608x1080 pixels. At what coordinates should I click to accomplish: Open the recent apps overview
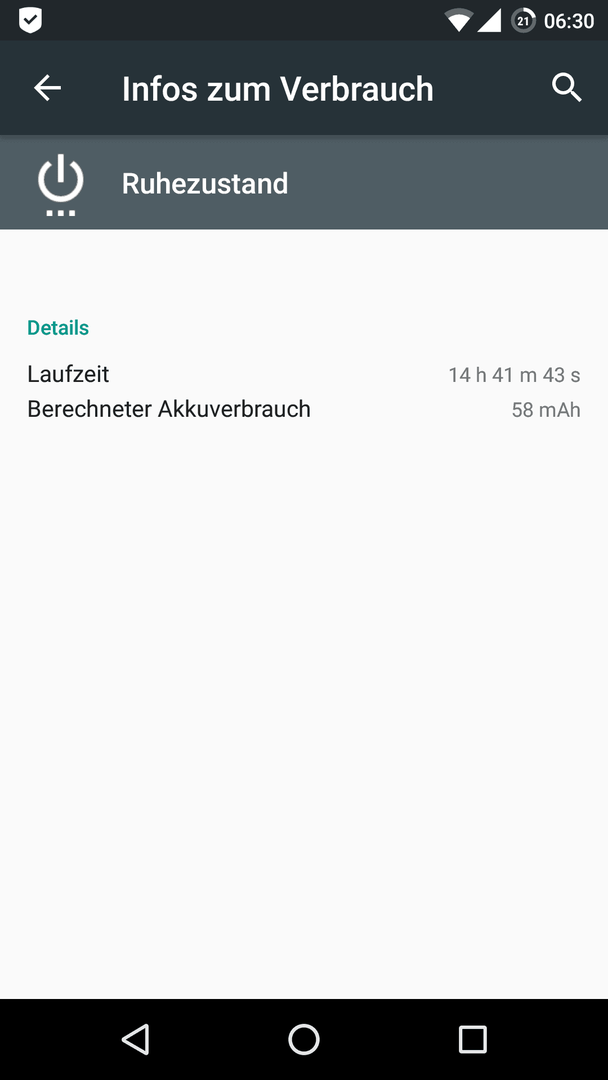472,1039
